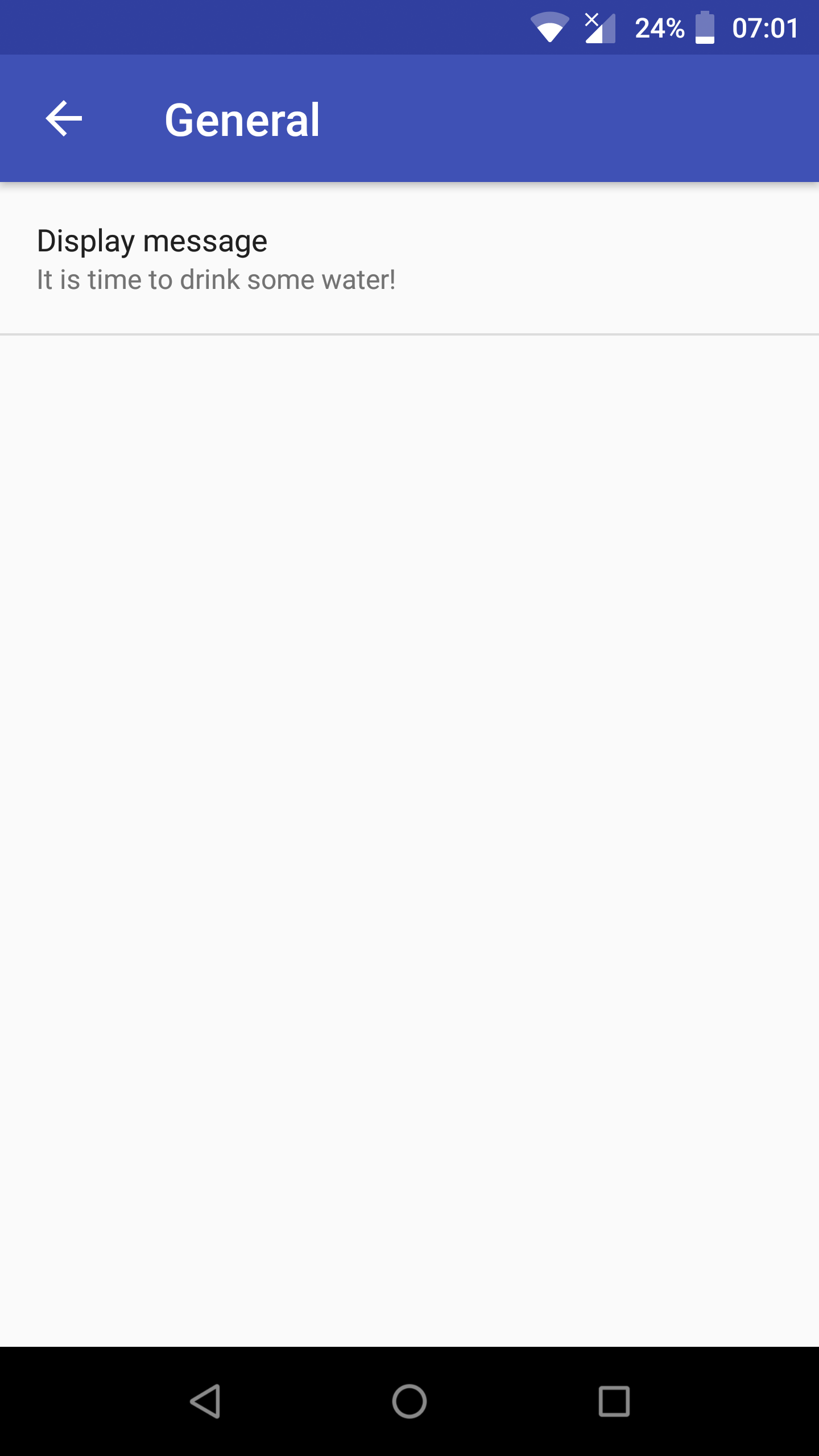This screenshot has width=819, height=1456.
Task: Open the recent apps view
Action: pyautogui.click(x=614, y=1401)
